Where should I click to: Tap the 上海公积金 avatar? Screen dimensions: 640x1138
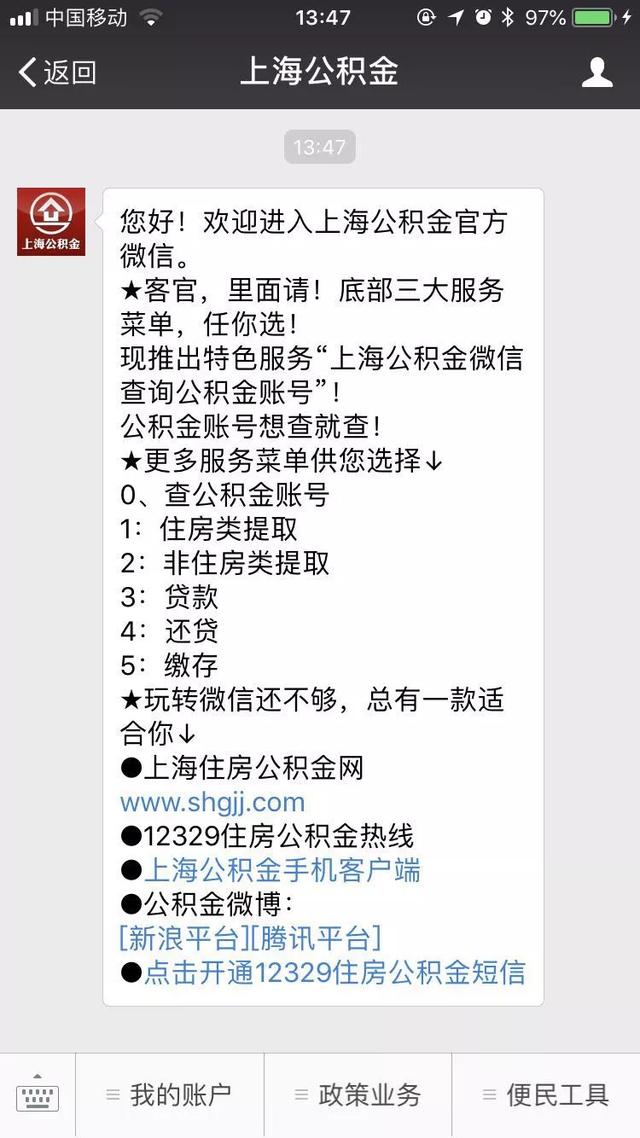[x=51, y=221]
